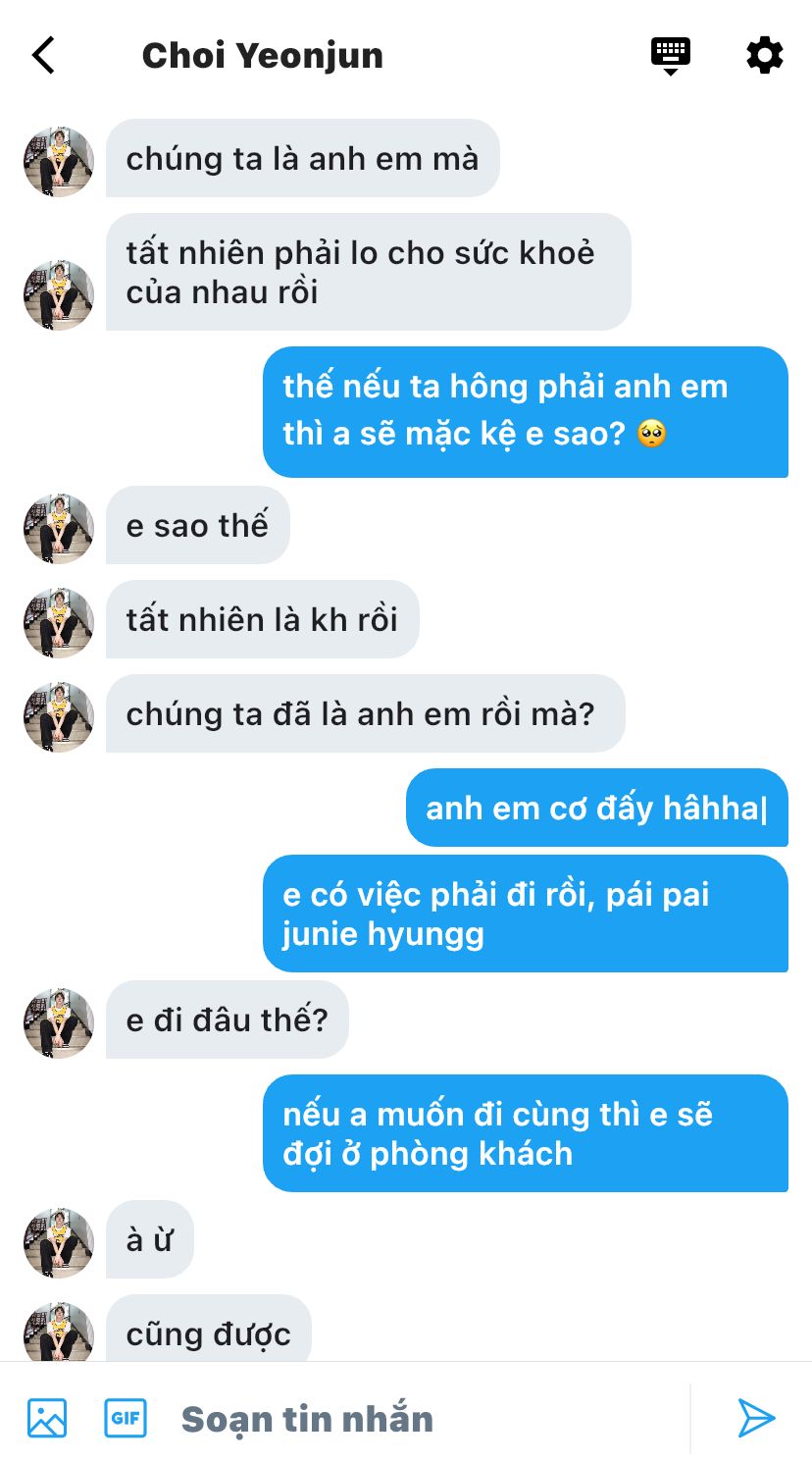Viewport: 812px width, 1463px height.
Task: Send the message with arrow icon
Action: tap(756, 1418)
